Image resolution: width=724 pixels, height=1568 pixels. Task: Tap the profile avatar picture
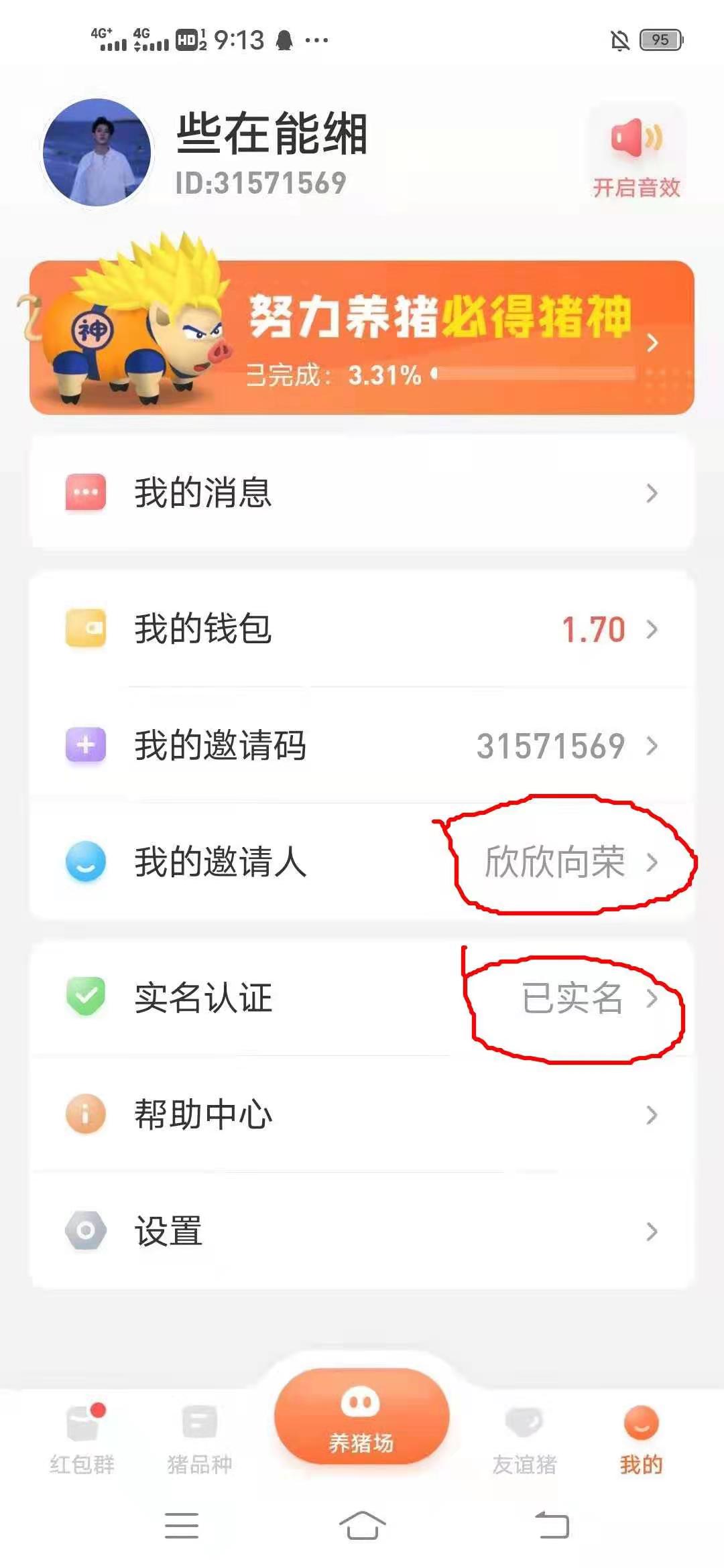[97, 152]
